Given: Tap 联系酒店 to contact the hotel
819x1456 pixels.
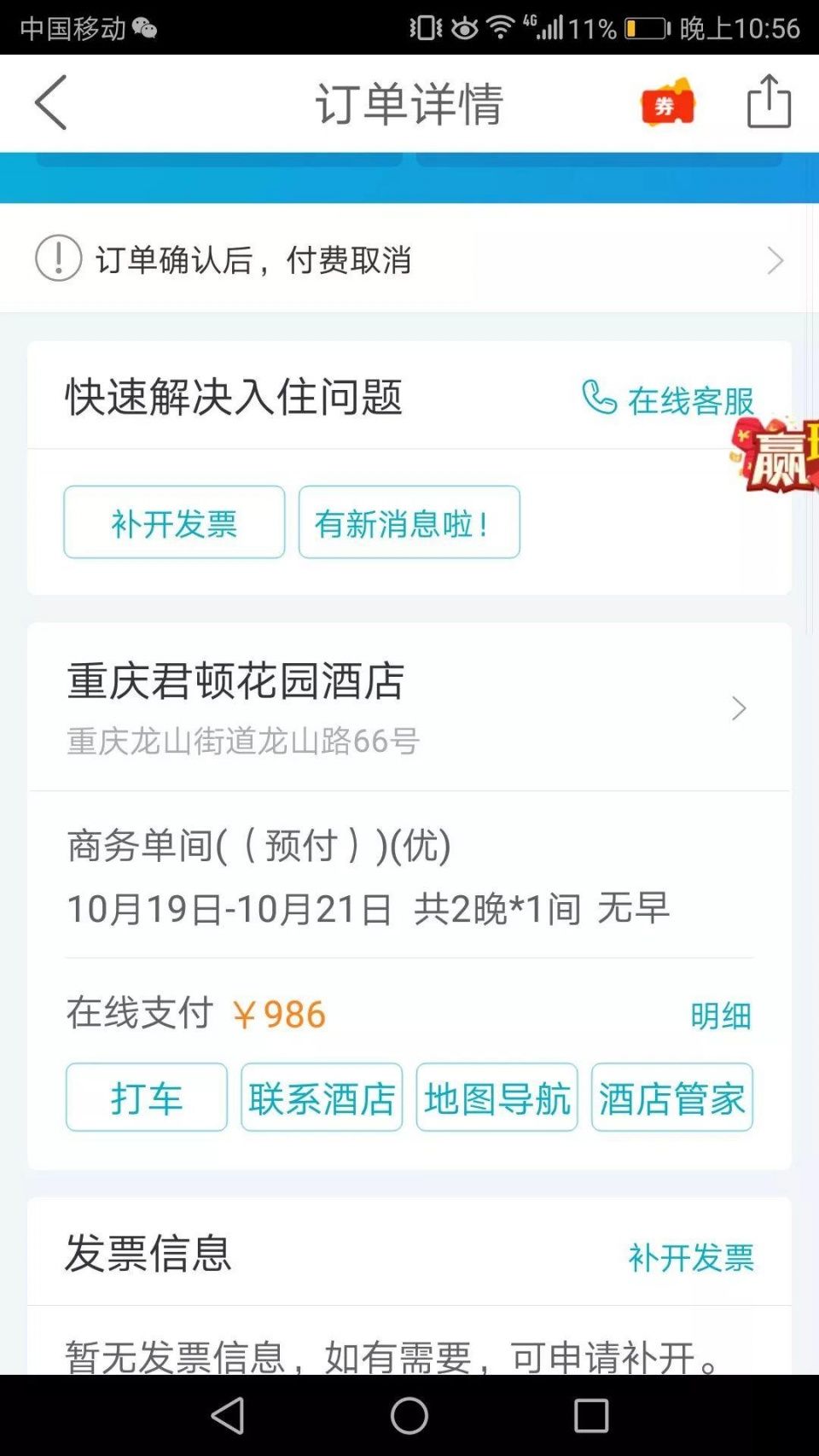Looking at the screenshot, I should click(322, 1097).
